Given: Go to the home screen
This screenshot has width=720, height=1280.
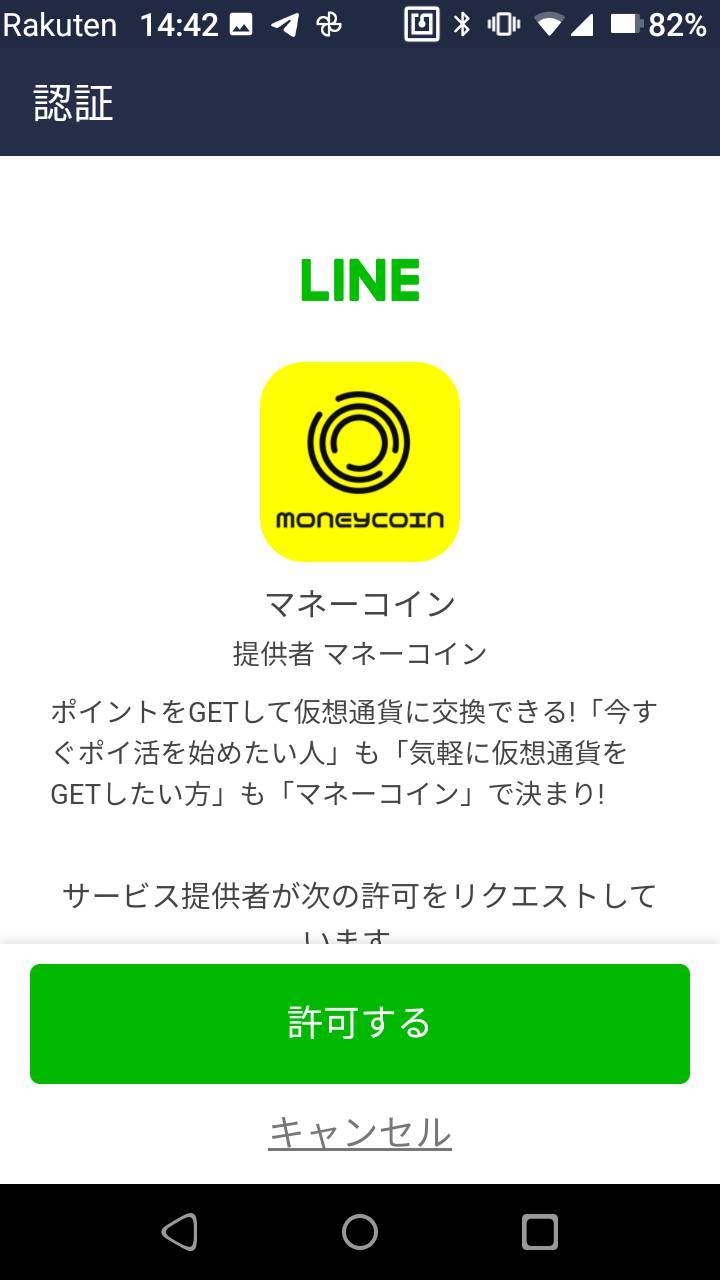Looking at the screenshot, I should point(360,1232).
